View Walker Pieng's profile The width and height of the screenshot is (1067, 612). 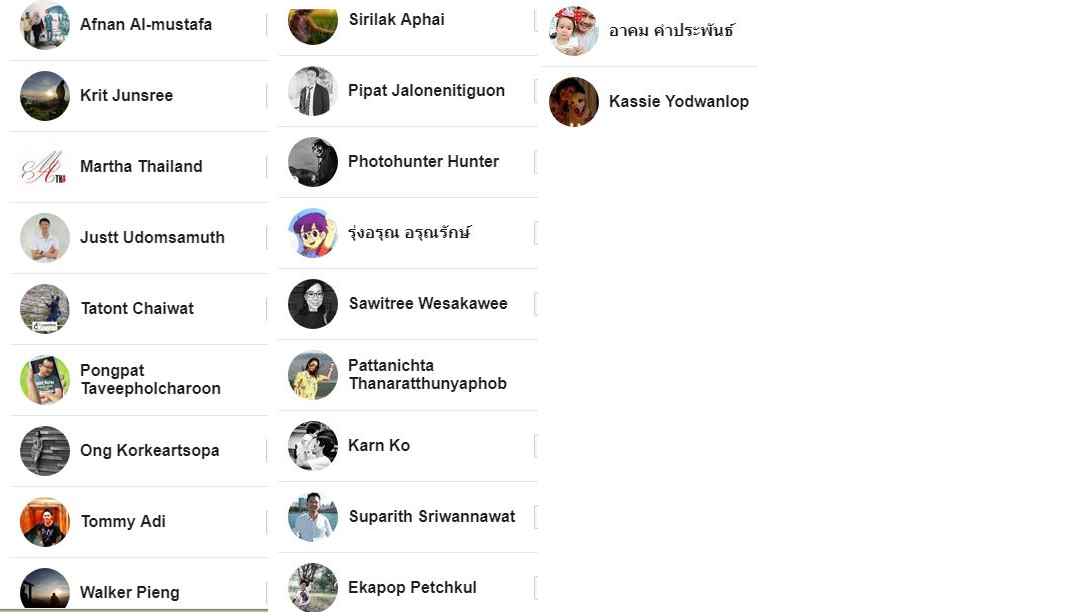[x=129, y=593]
